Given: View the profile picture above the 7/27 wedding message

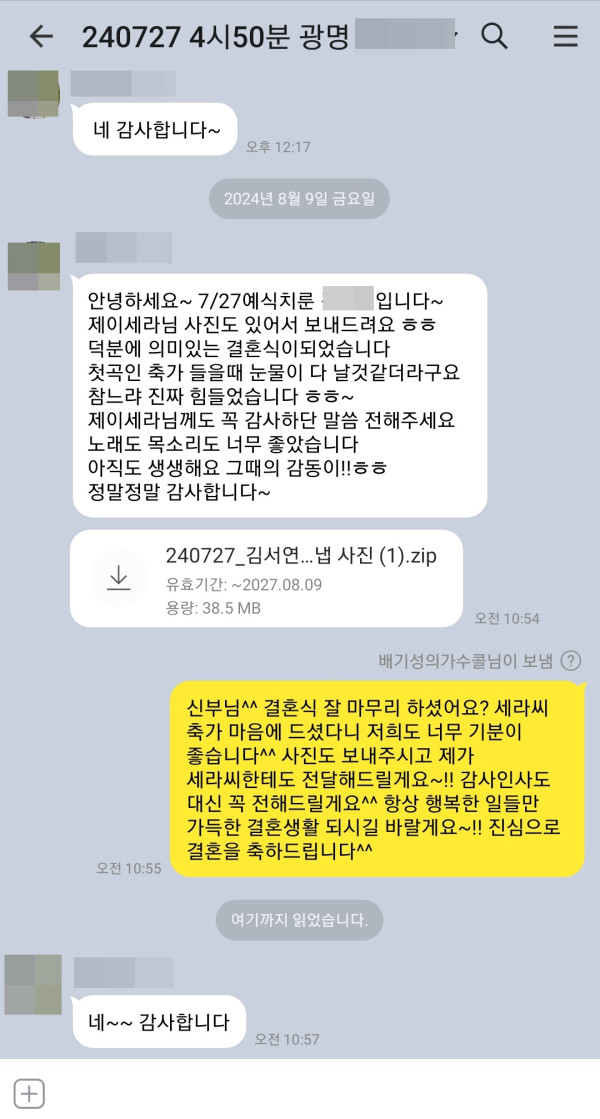Looking at the screenshot, I should 34,266.
